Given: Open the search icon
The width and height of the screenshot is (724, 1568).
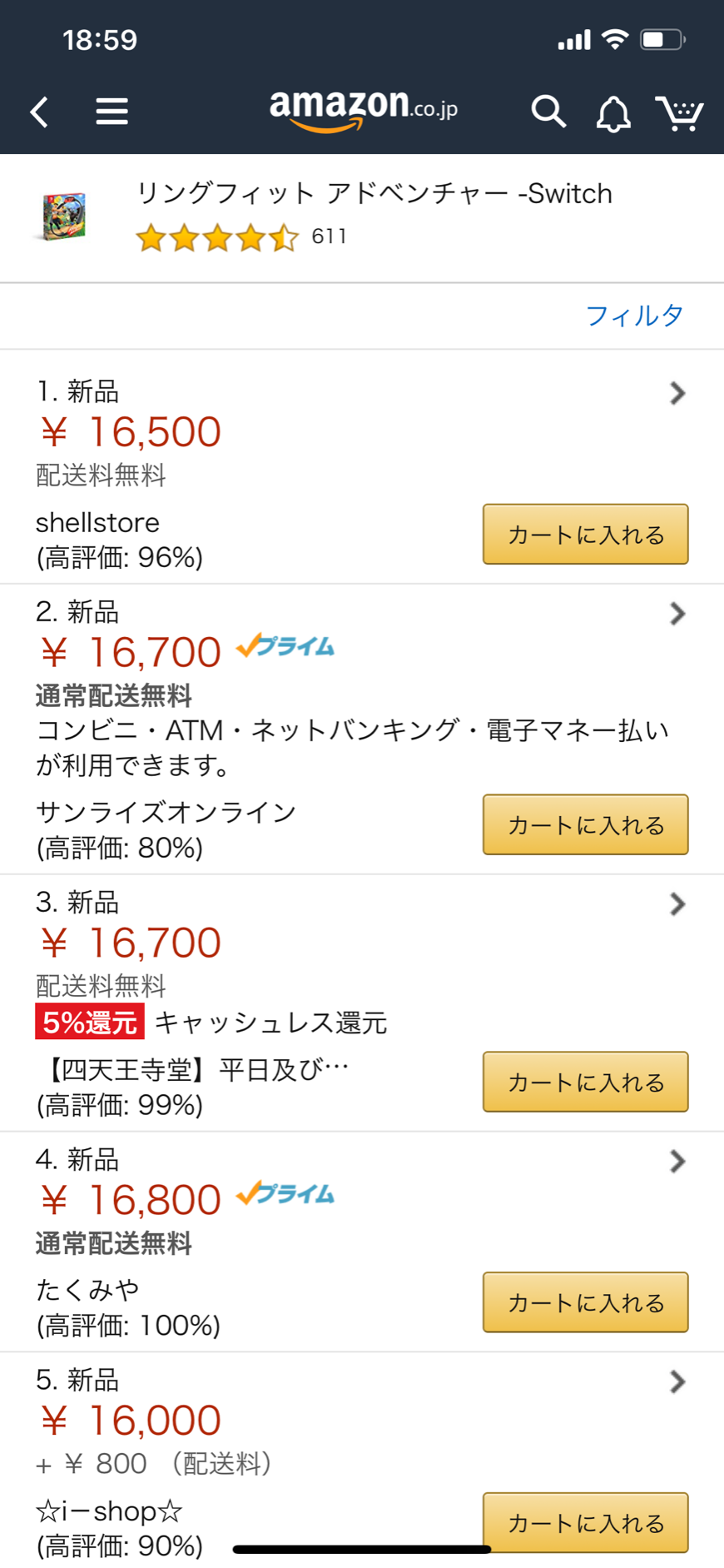Looking at the screenshot, I should (x=548, y=112).
